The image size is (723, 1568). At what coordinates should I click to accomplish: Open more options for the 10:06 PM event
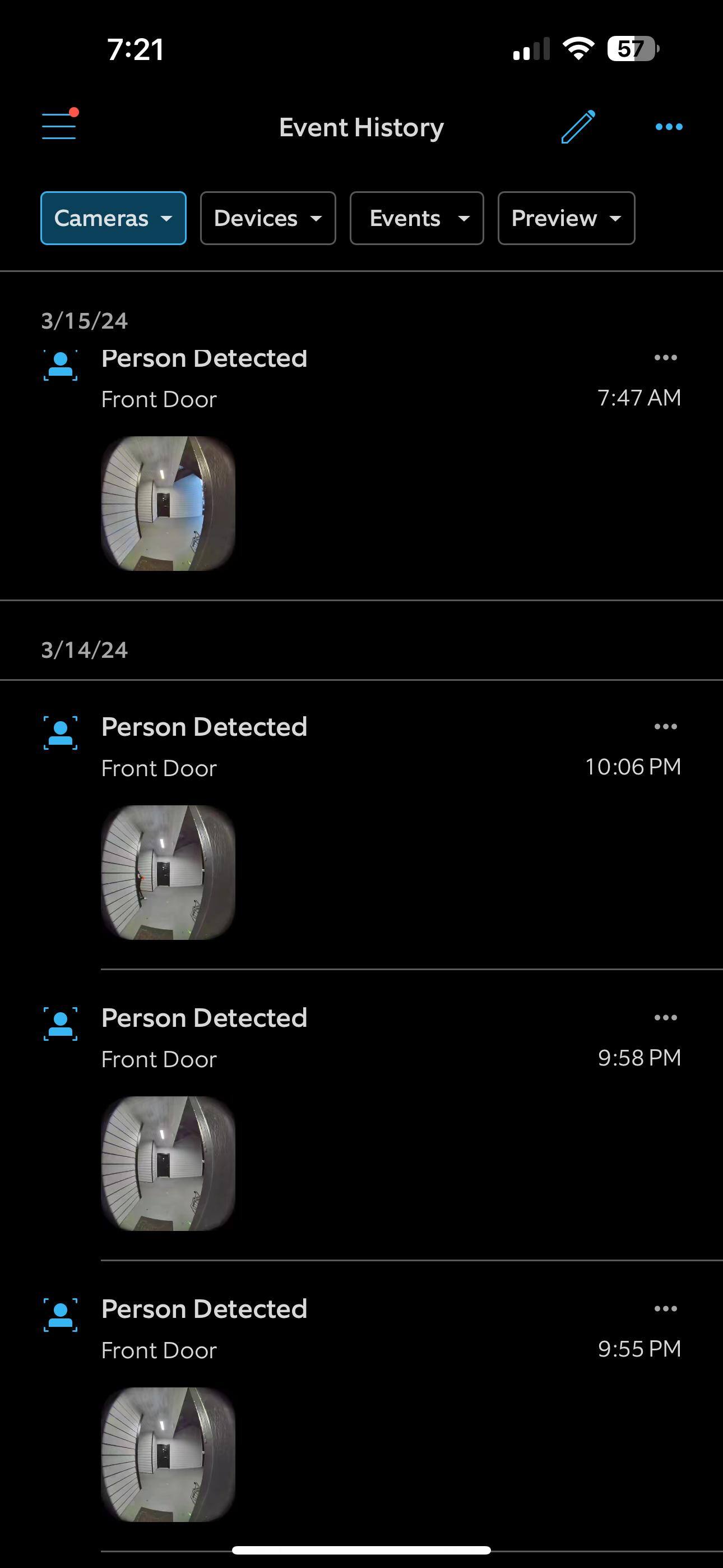click(665, 726)
